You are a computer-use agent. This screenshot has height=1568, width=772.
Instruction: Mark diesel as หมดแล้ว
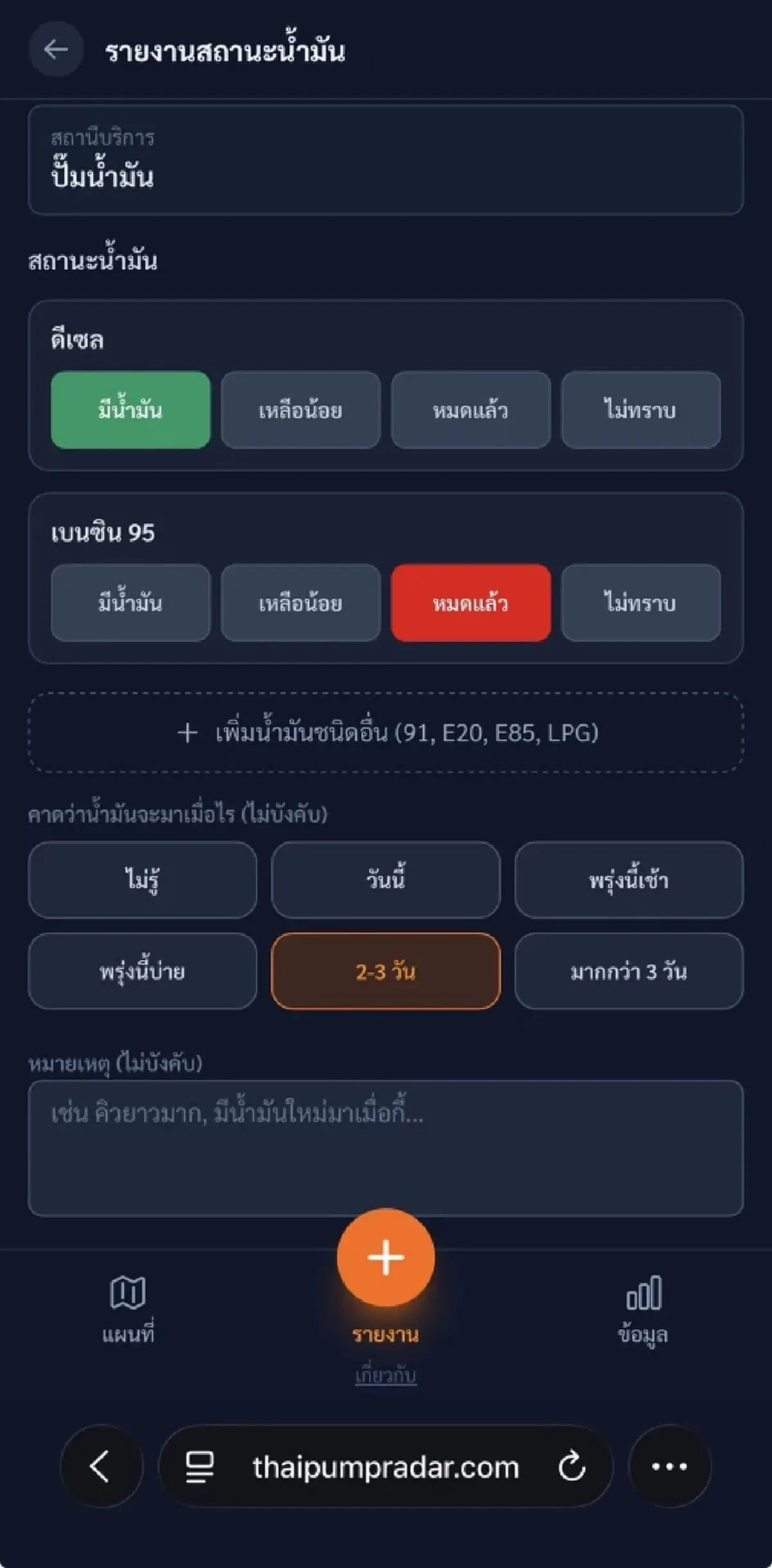pos(470,410)
